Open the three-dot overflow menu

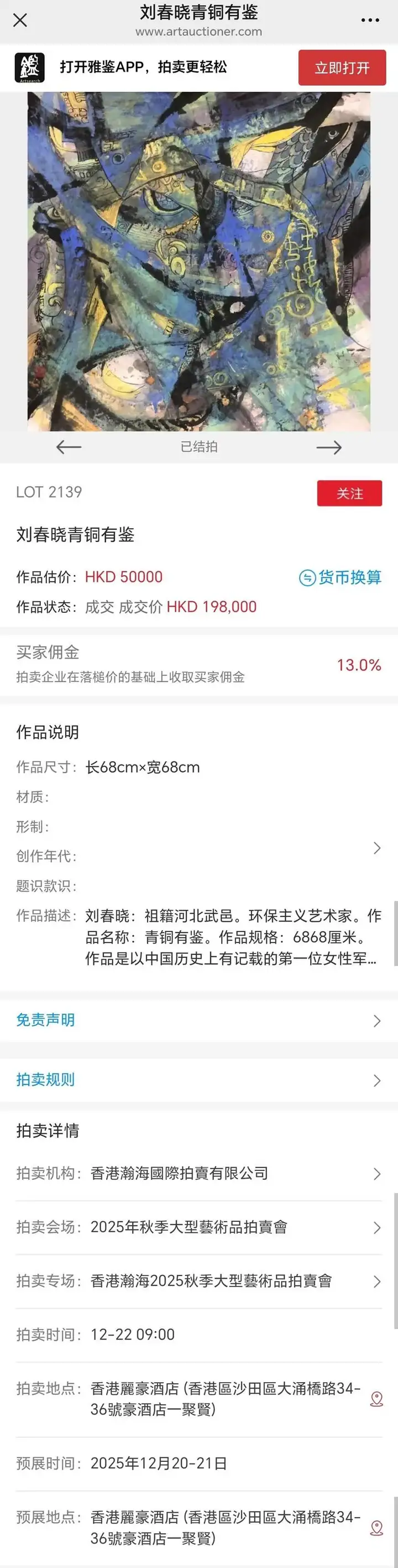370,20
